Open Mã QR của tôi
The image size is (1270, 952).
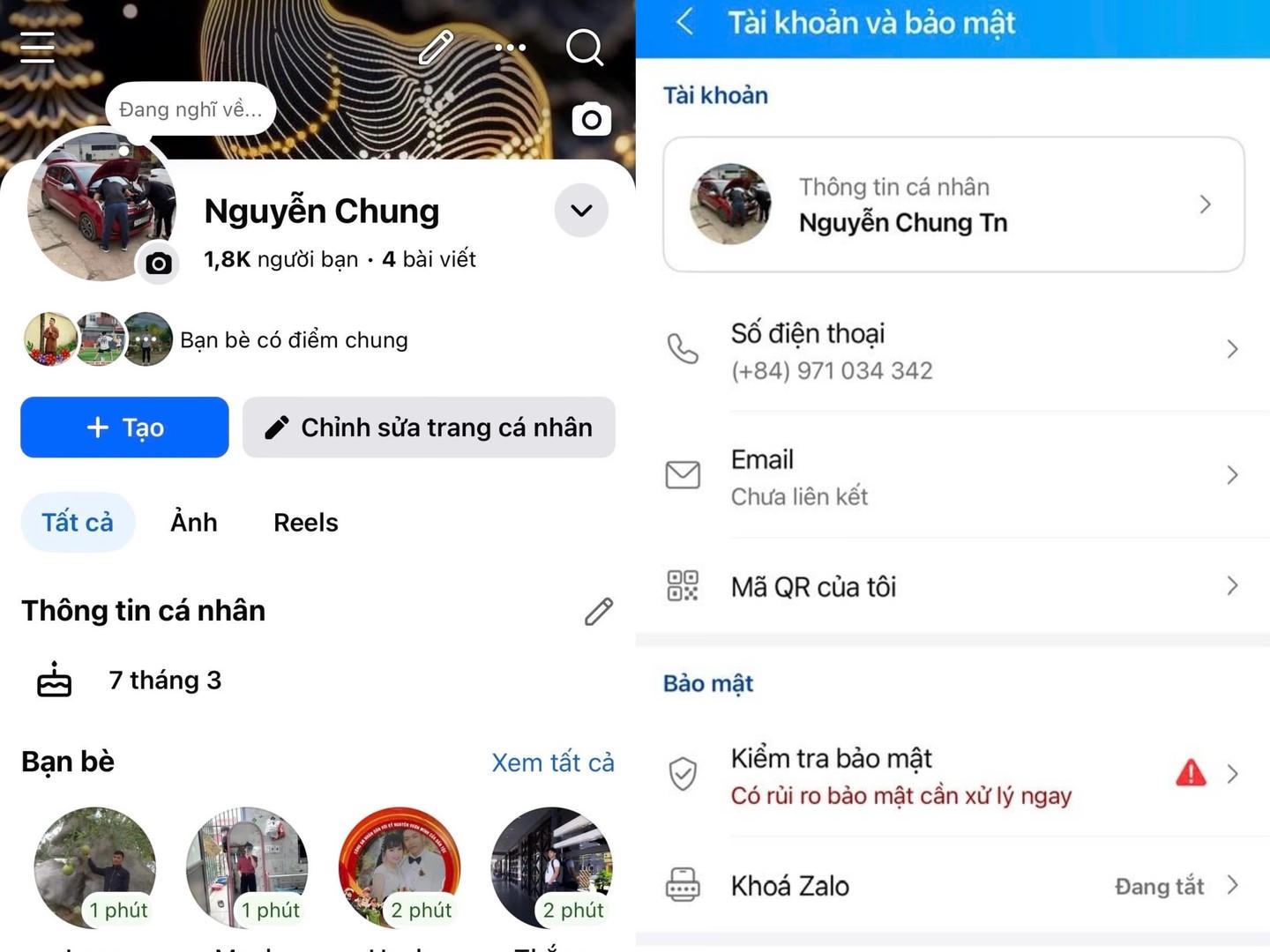coord(953,586)
